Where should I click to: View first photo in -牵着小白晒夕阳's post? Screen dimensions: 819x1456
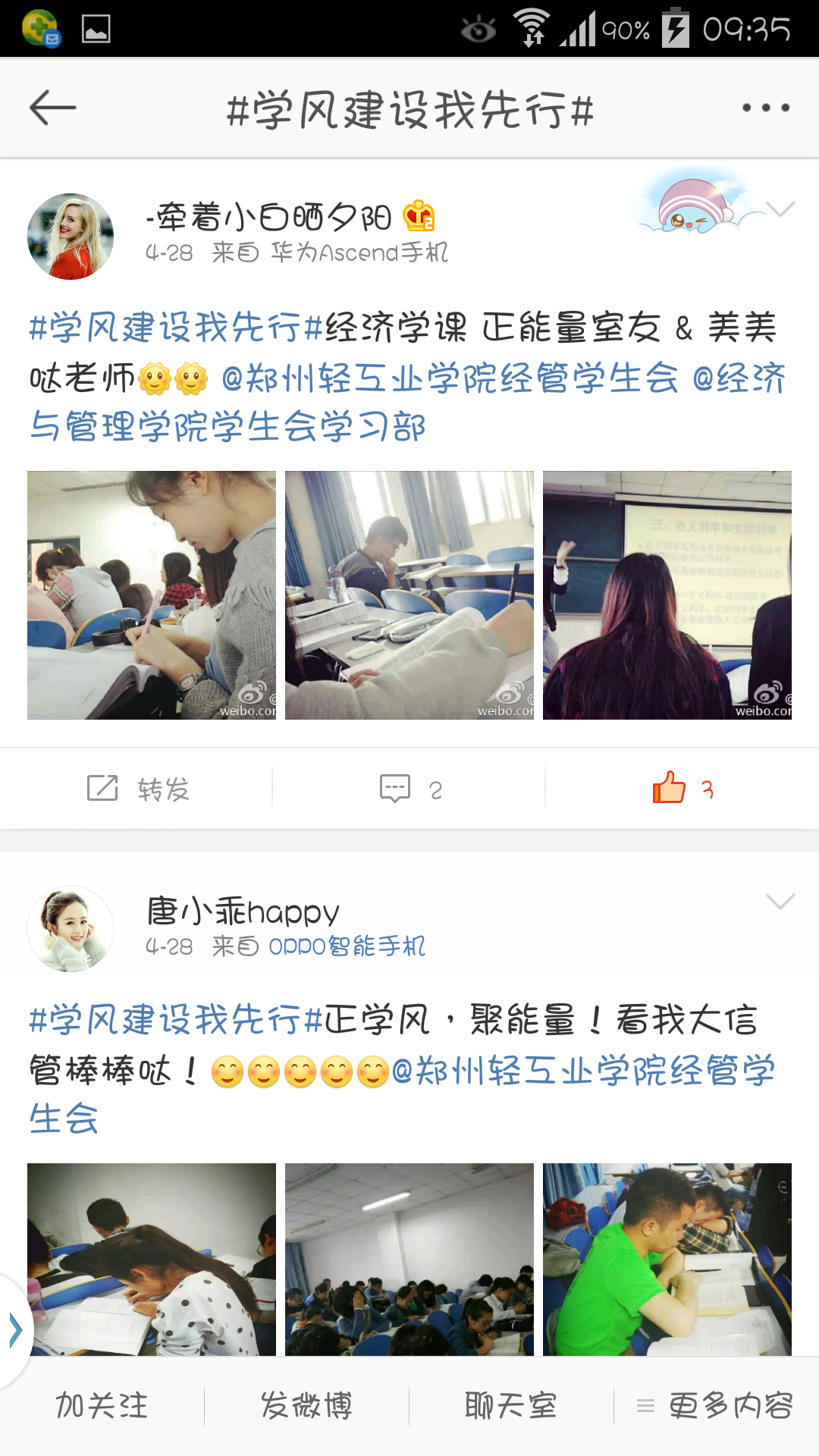point(152,595)
